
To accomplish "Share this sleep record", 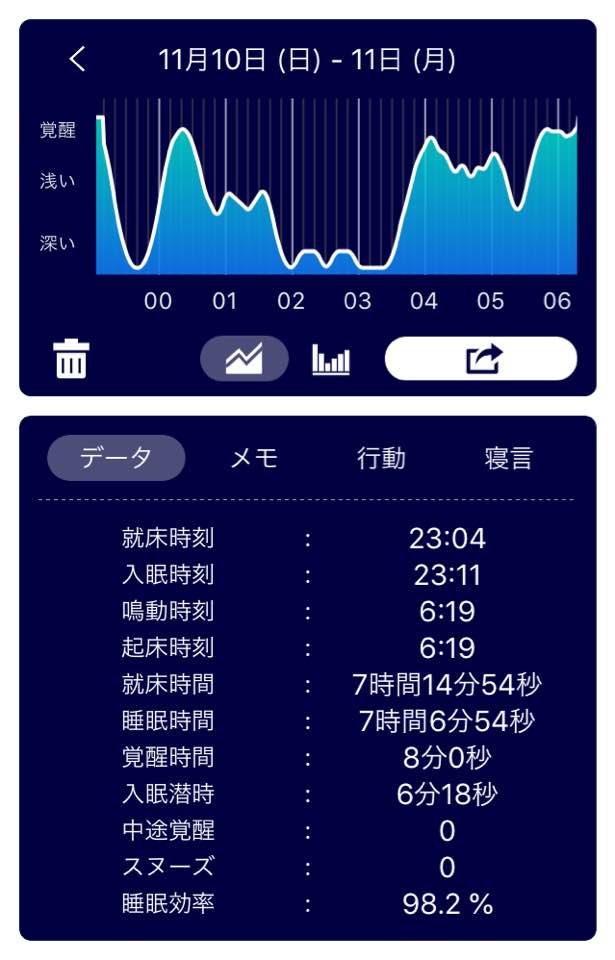I will (x=481, y=359).
